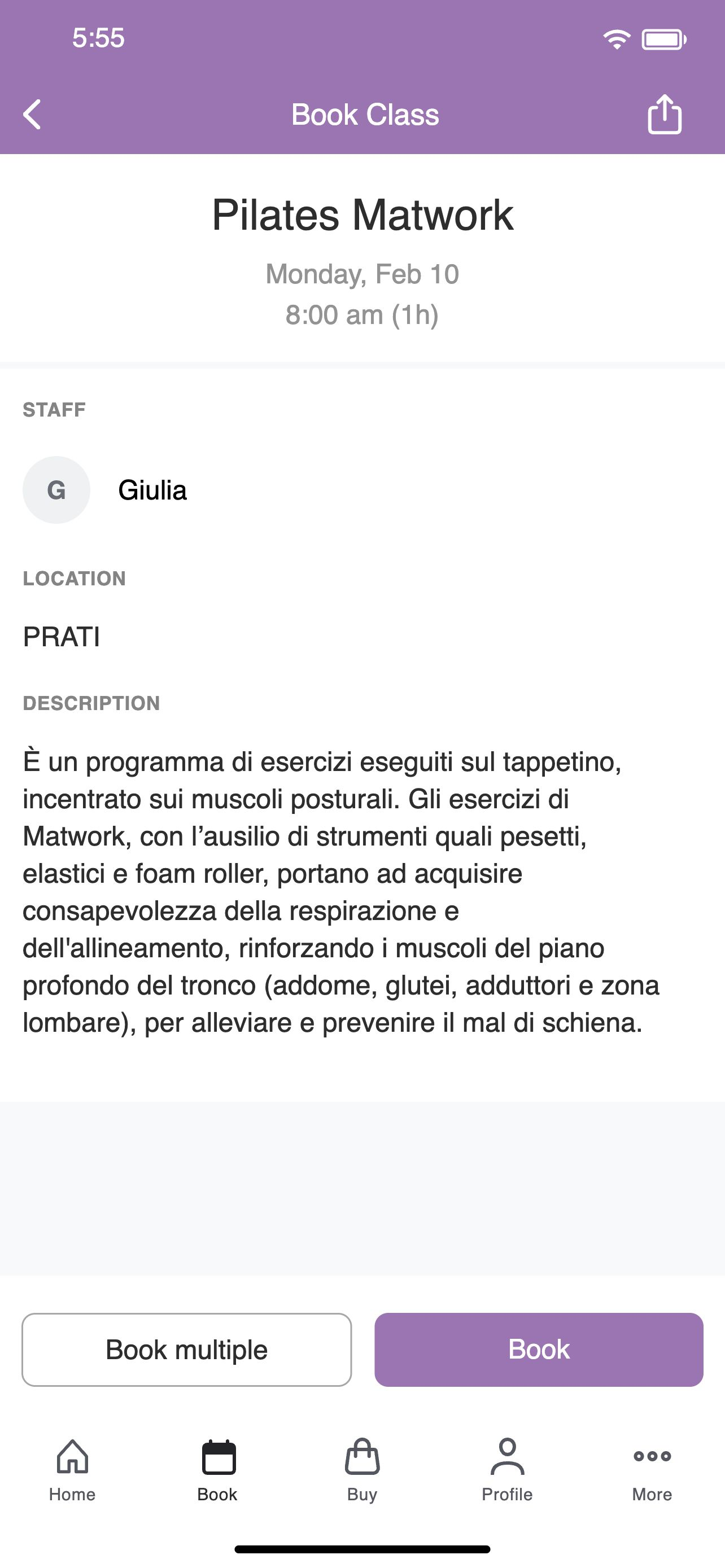The image size is (725, 1568).
Task: Go to the Profile tab
Action: tap(507, 1470)
